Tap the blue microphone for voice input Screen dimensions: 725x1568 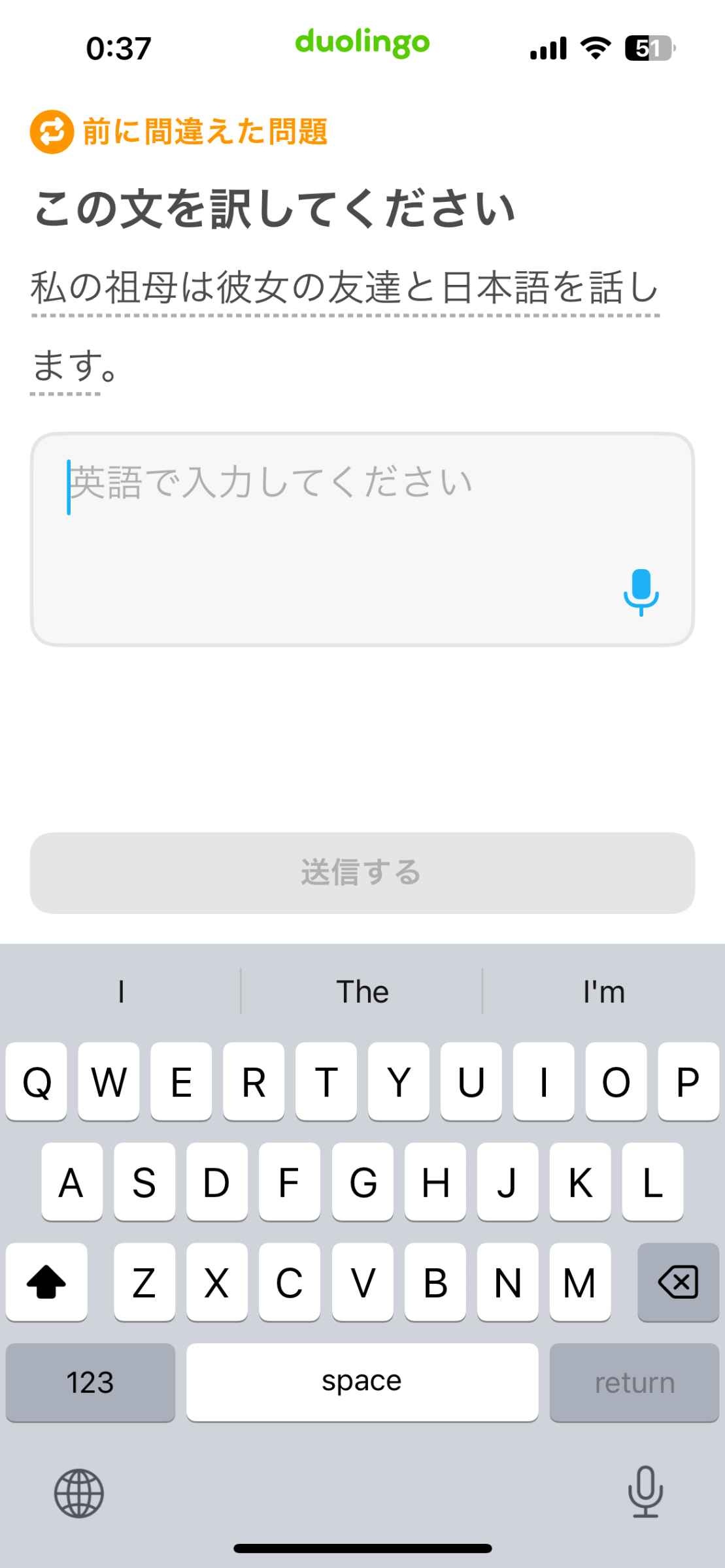[641, 591]
